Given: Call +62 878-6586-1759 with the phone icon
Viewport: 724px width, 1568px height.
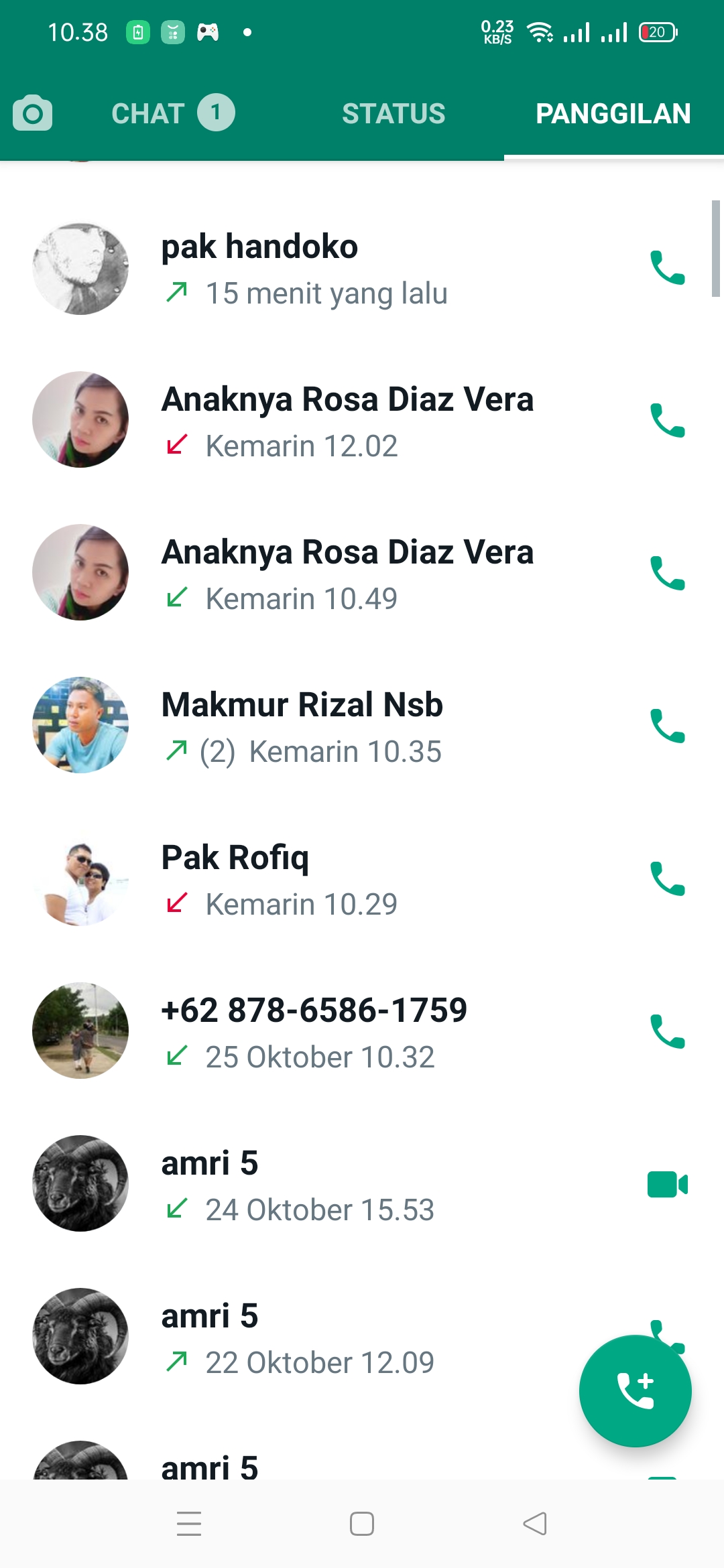Looking at the screenshot, I should tap(668, 1031).
